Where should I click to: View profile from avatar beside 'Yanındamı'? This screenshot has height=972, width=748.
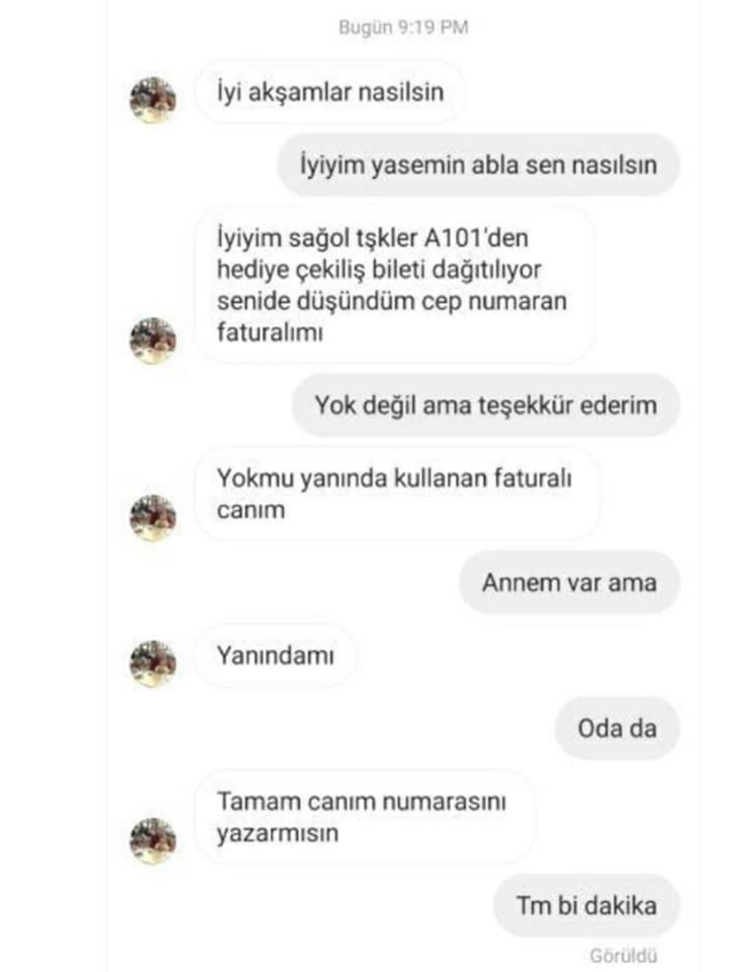click(153, 662)
